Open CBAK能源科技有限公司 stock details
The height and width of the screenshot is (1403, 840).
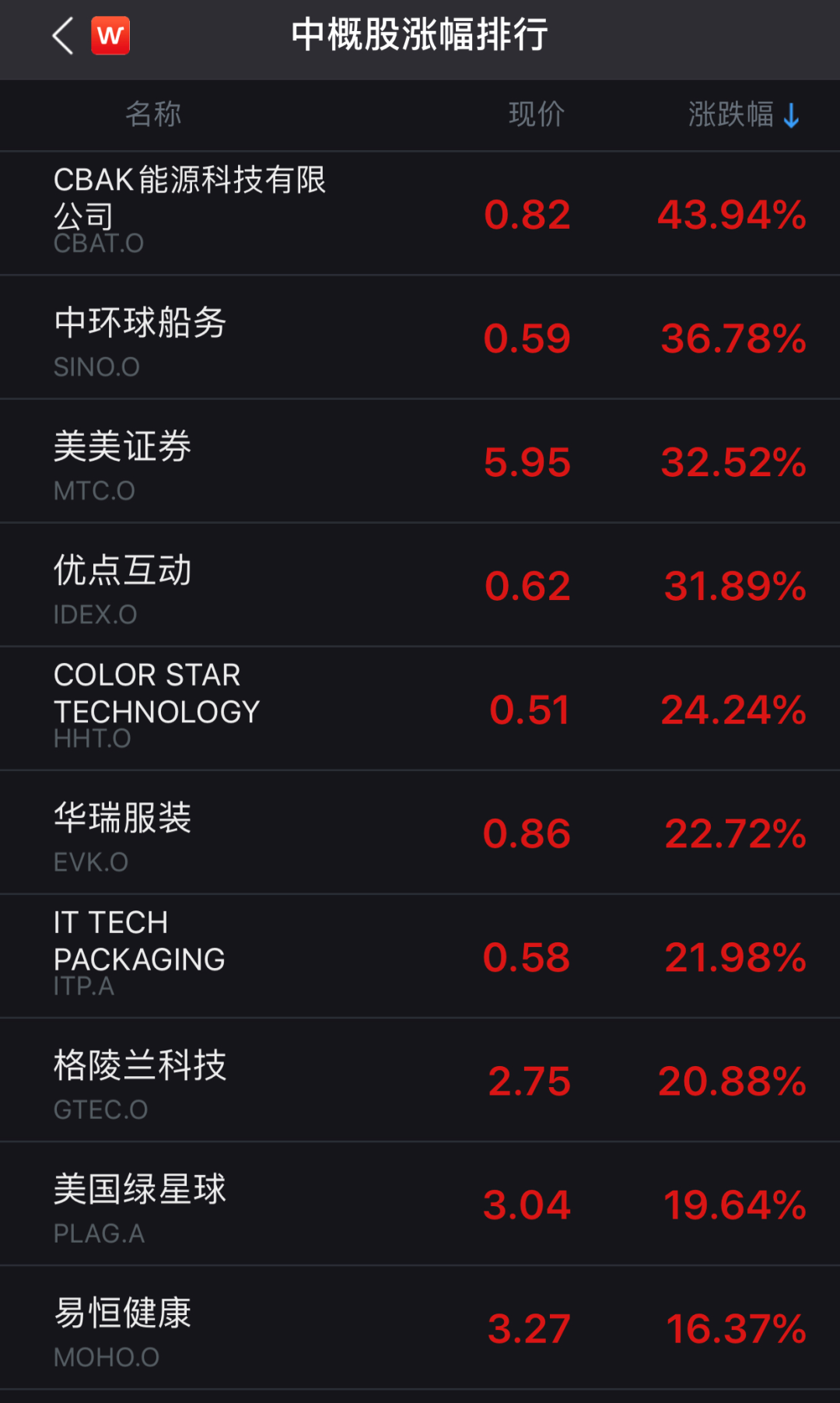420,213
